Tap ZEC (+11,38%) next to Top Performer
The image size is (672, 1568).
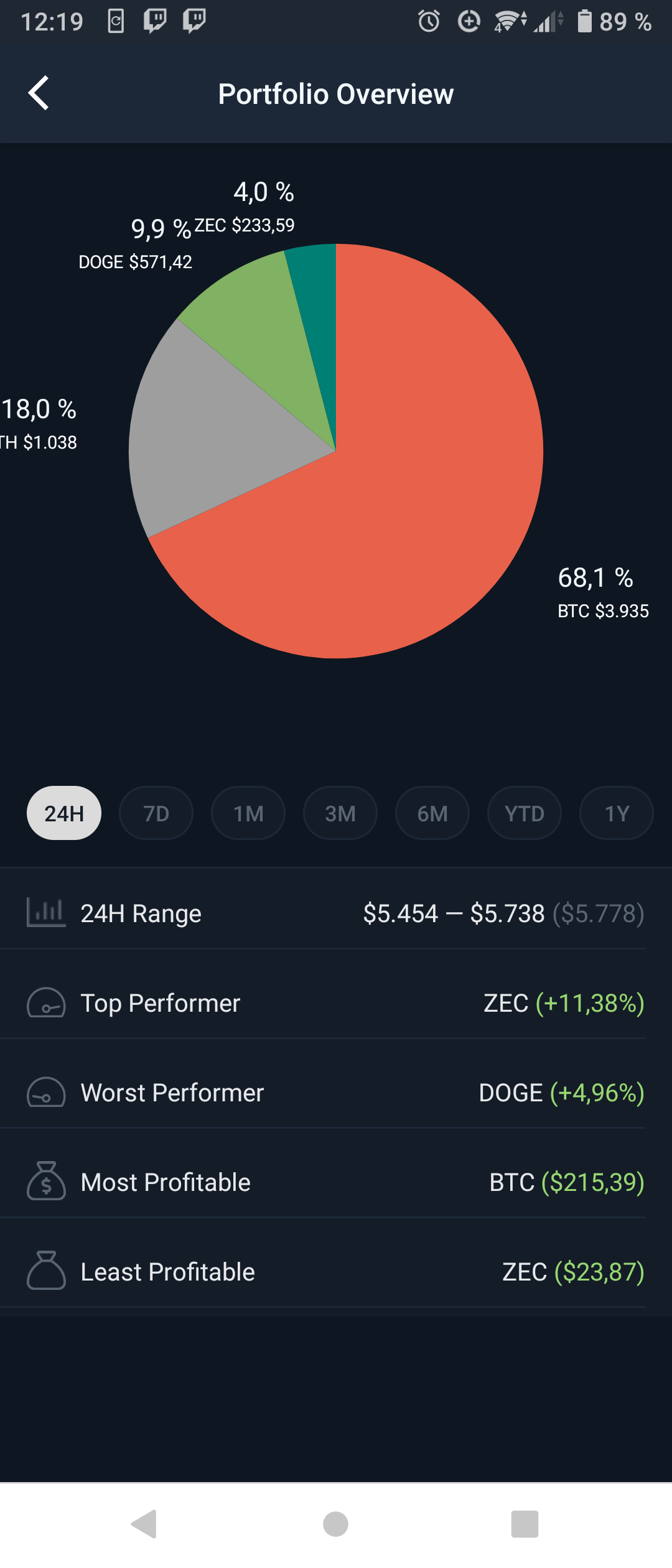pos(563,1002)
